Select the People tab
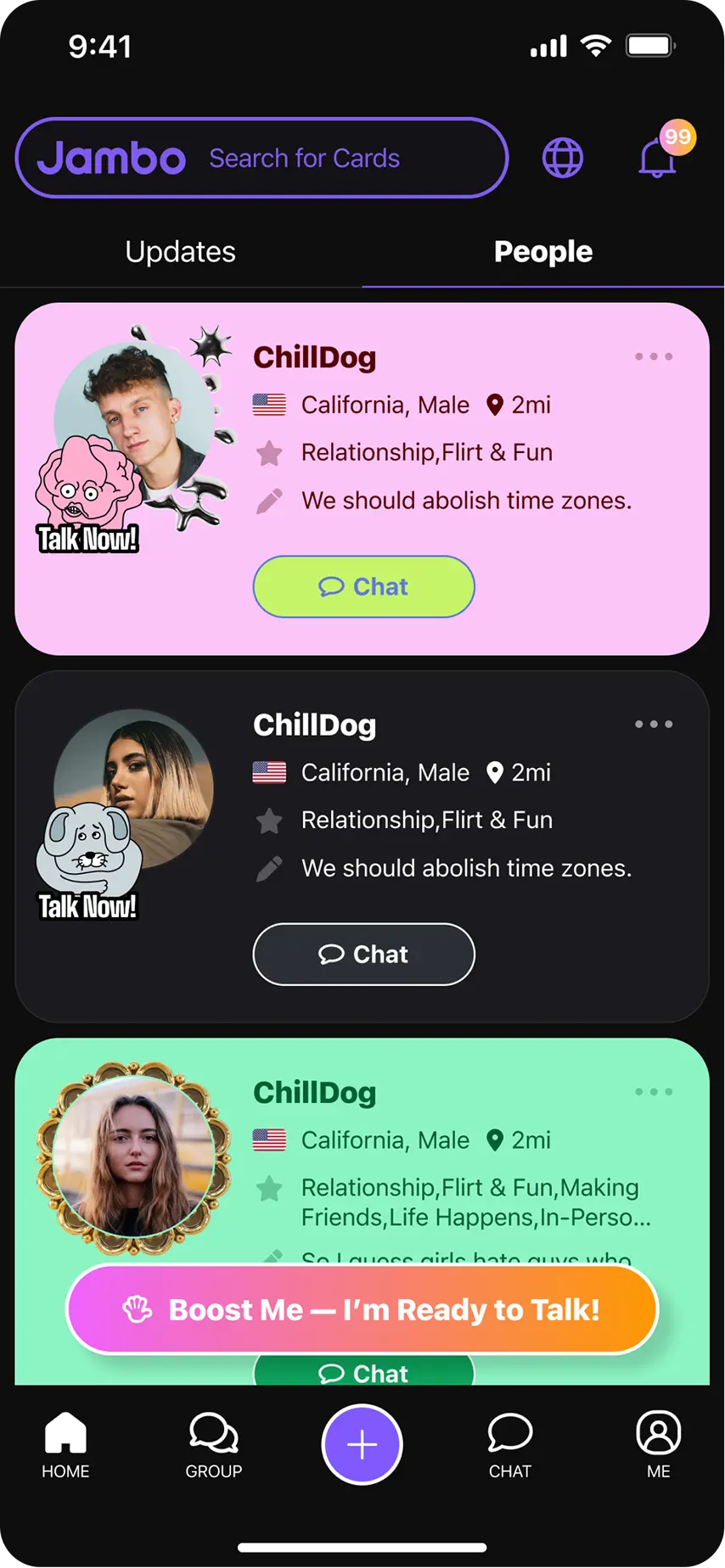The height and width of the screenshot is (1568, 725). click(543, 252)
